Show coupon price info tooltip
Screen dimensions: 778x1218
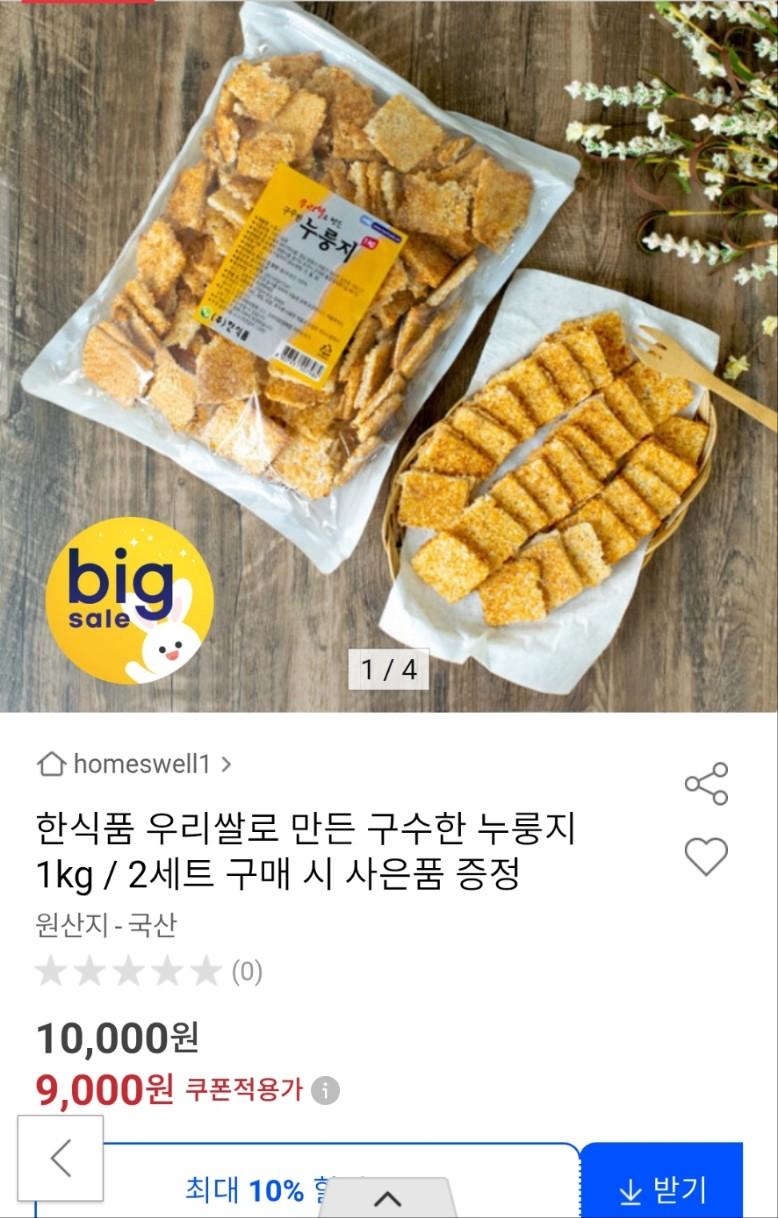click(x=325, y=1090)
